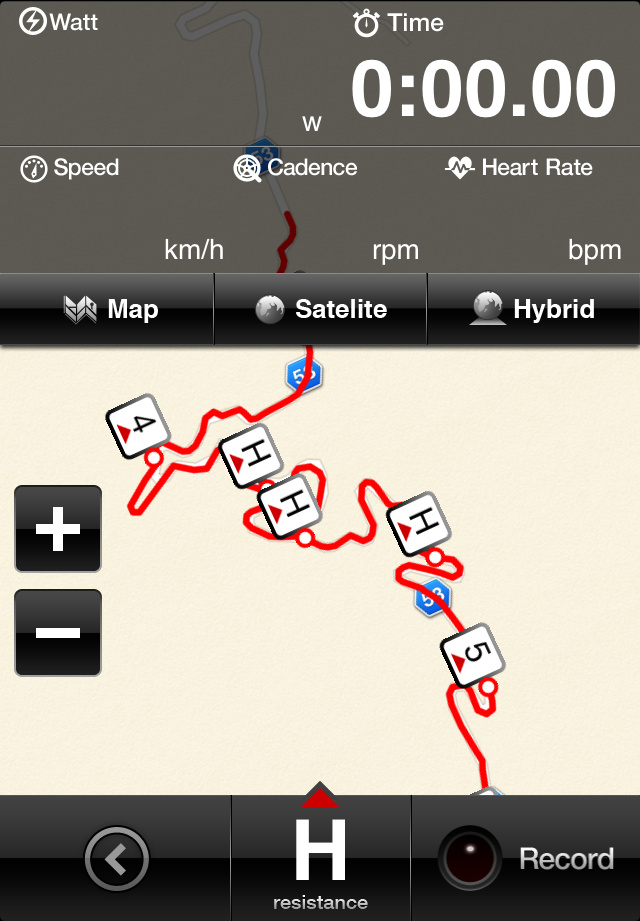Screen dimensions: 640x921
Task: Start recording the ride
Action: pyautogui.click(x=526, y=858)
